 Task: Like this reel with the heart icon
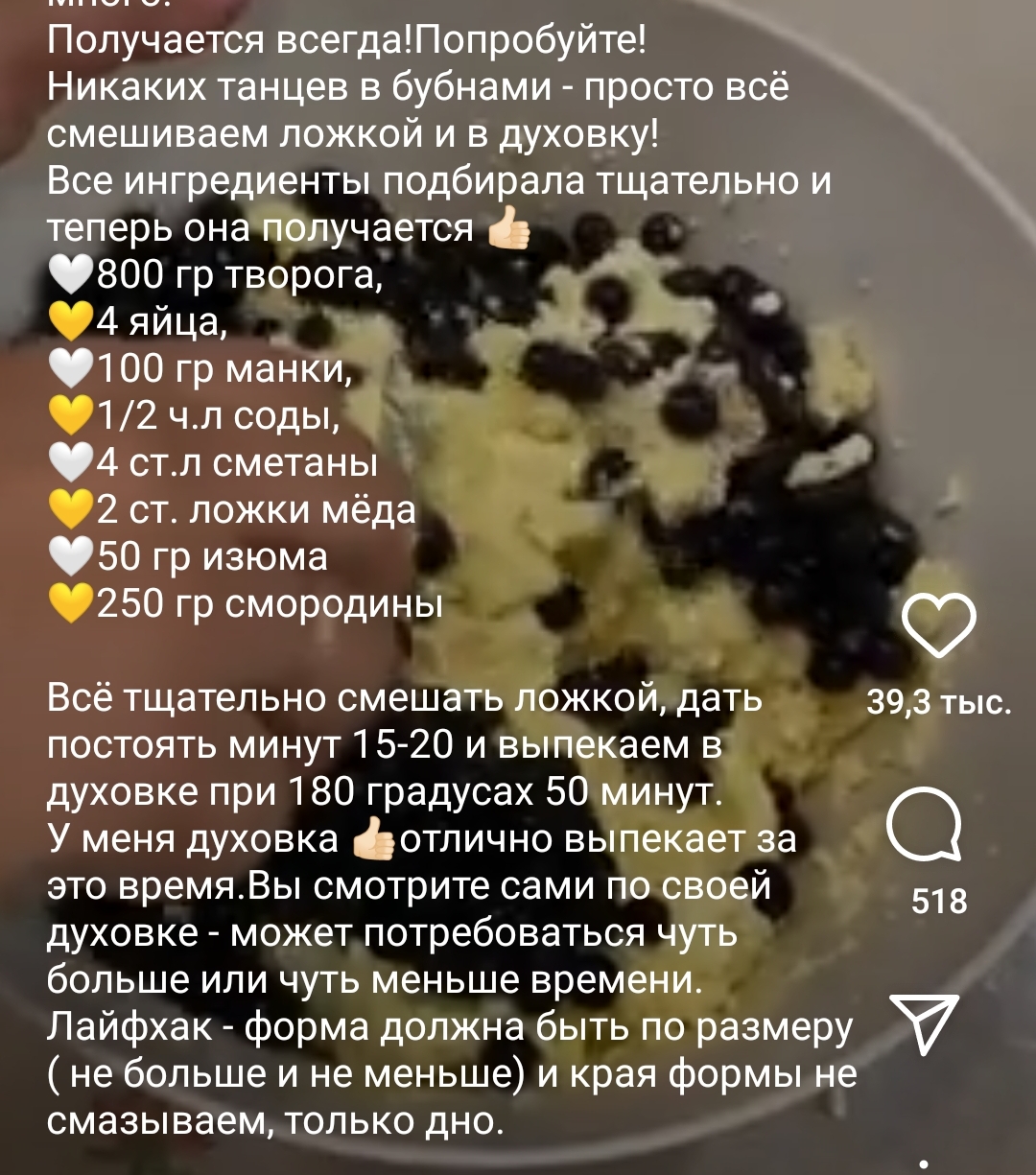(939, 625)
